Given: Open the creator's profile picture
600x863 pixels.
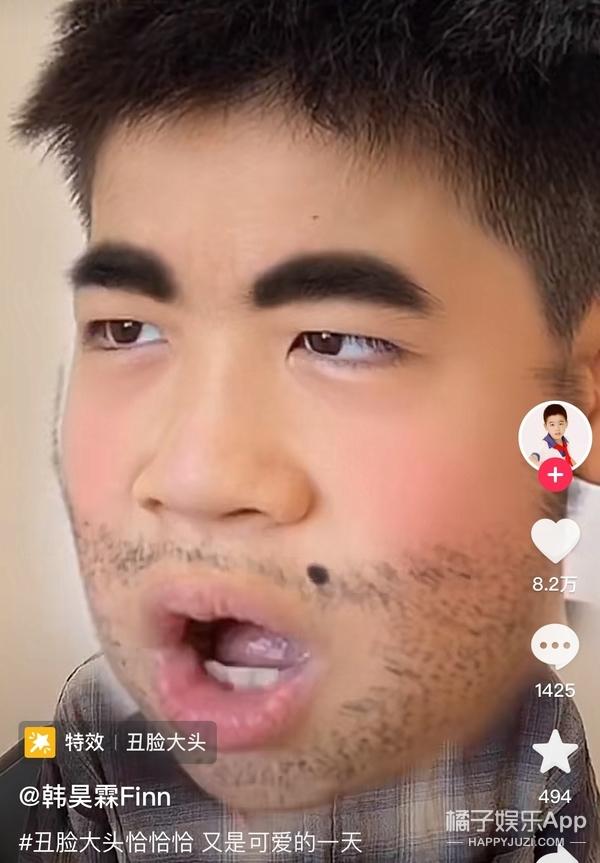Looking at the screenshot, I should point(555,435).
